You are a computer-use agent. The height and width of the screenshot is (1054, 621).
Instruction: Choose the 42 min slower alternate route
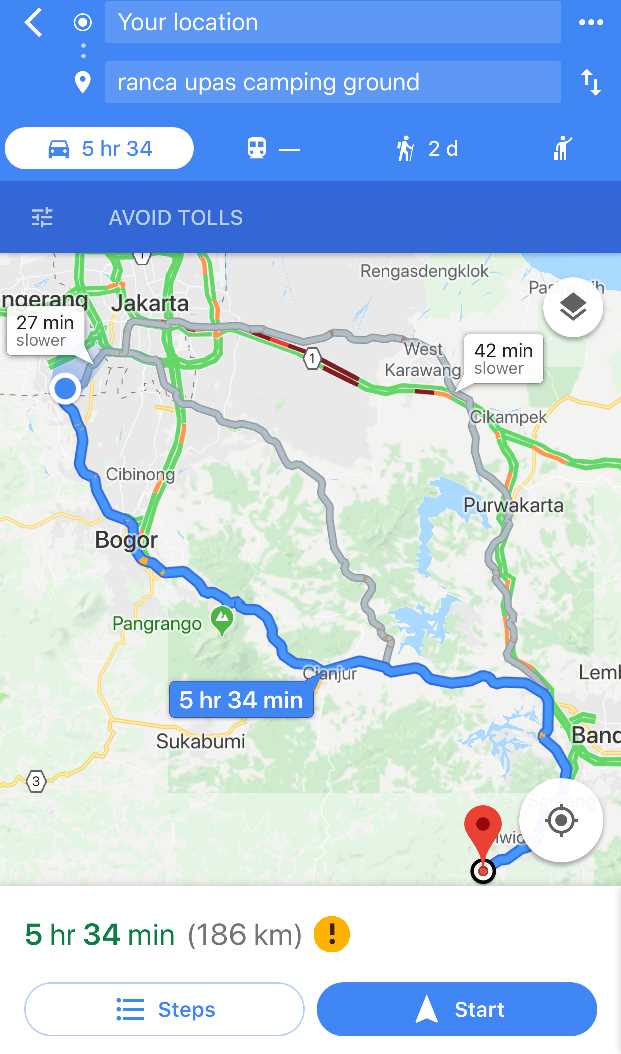(x=502, y=359)
